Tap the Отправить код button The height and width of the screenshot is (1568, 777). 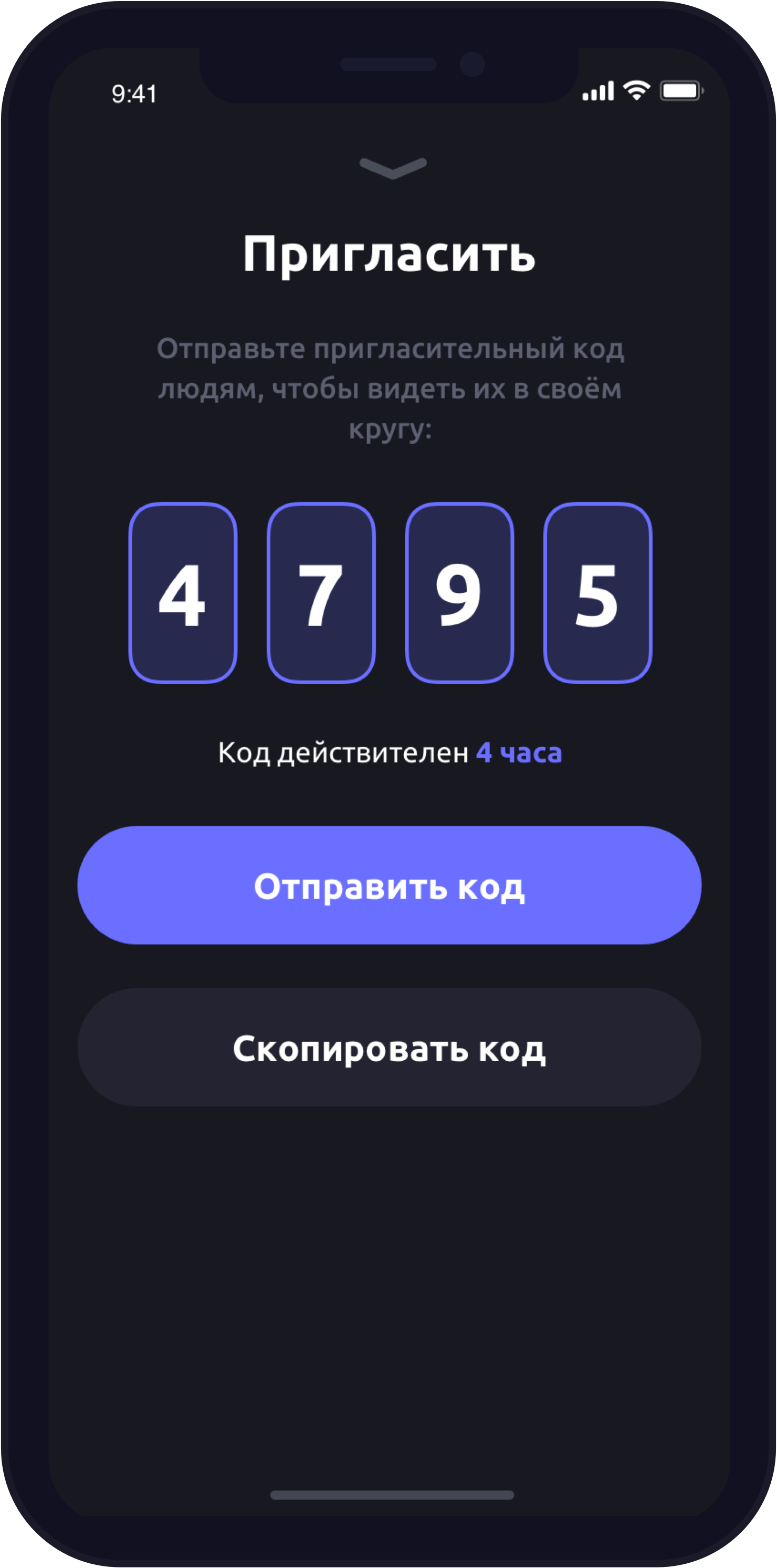(x=389, y=885)
